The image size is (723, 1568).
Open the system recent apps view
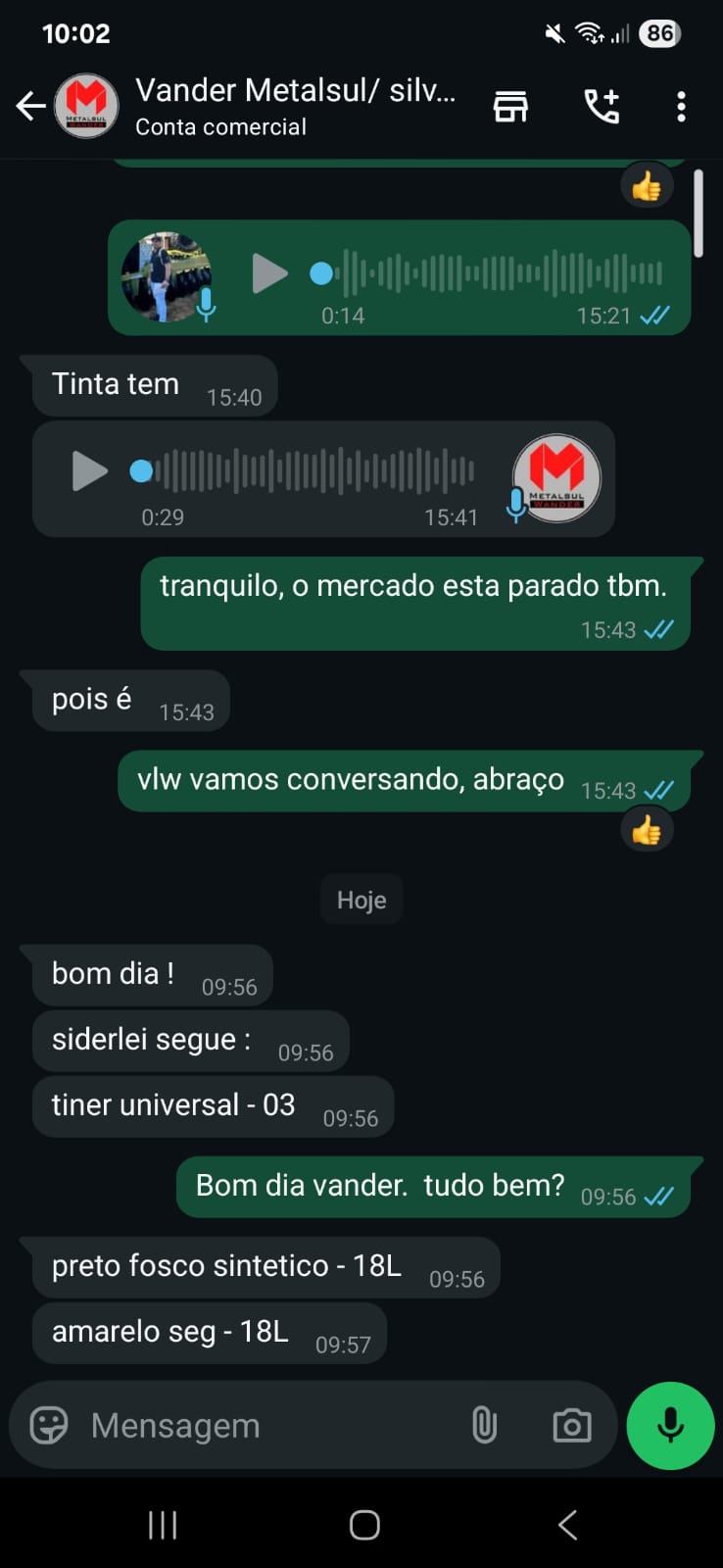pyautogui.click(x=163, y=1525)
